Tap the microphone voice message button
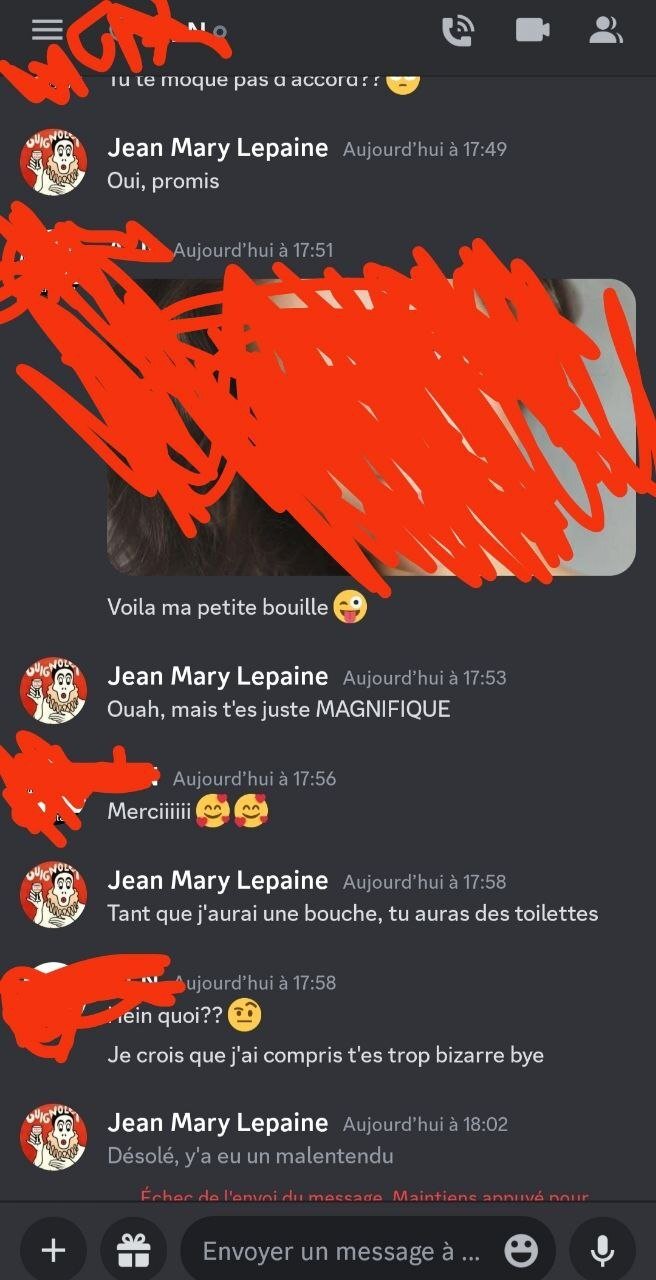This screenshot has width=656, height=1280. point(602,1250)
